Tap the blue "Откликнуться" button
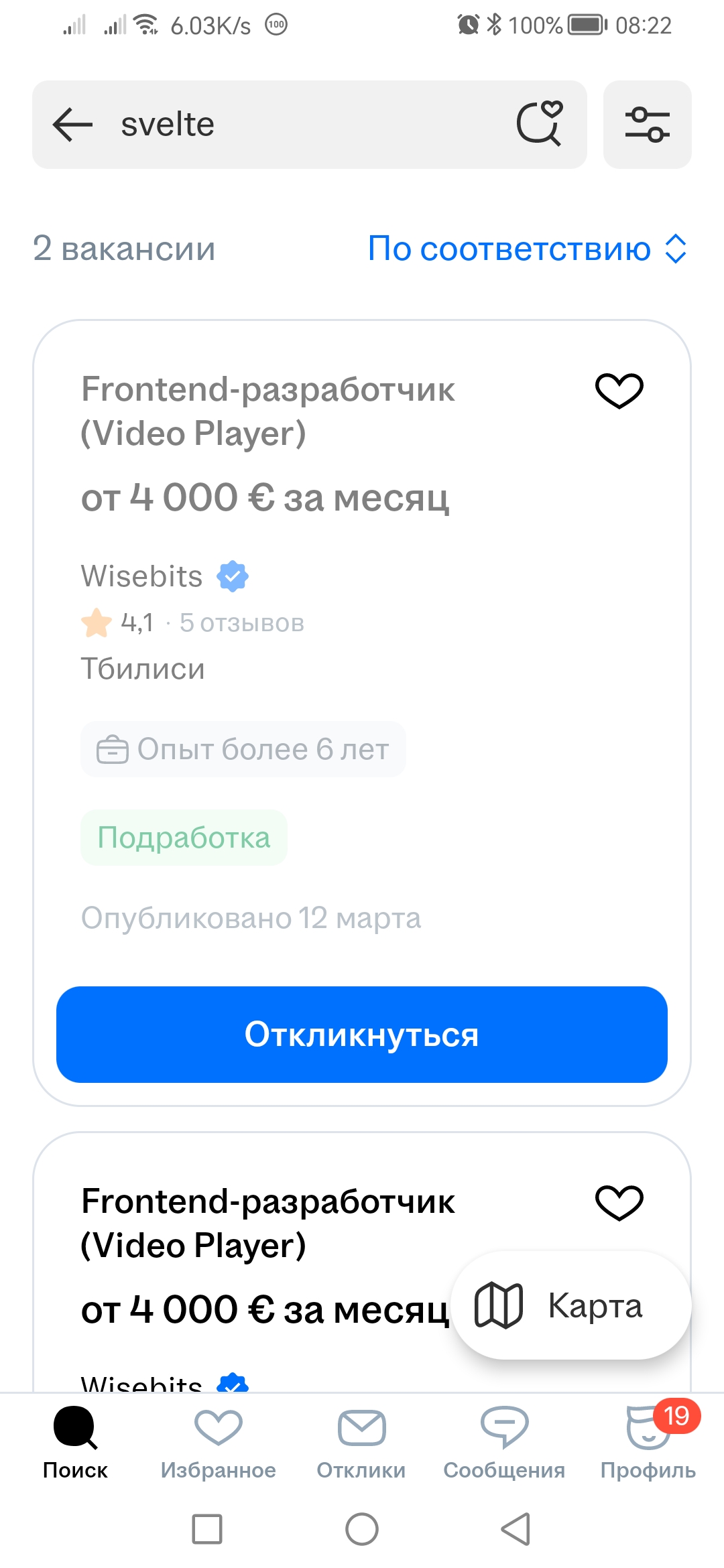Image resolution: width=724 pixels, height=1568 pixels. tap(362, 1034)
